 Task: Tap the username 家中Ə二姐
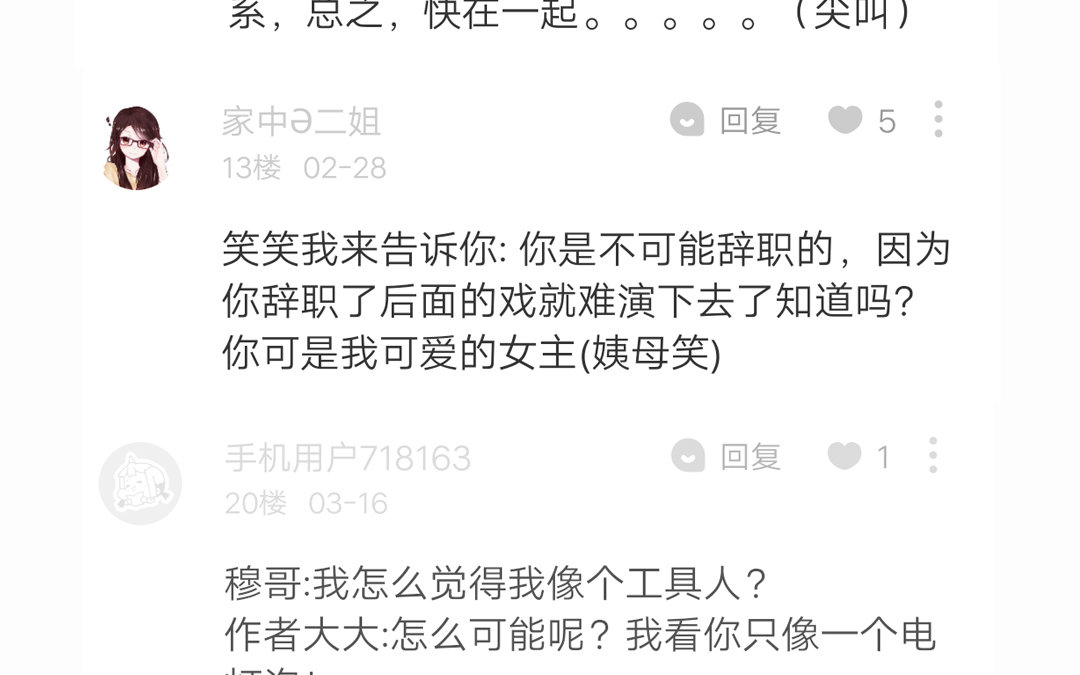click(x=301, y=121)
